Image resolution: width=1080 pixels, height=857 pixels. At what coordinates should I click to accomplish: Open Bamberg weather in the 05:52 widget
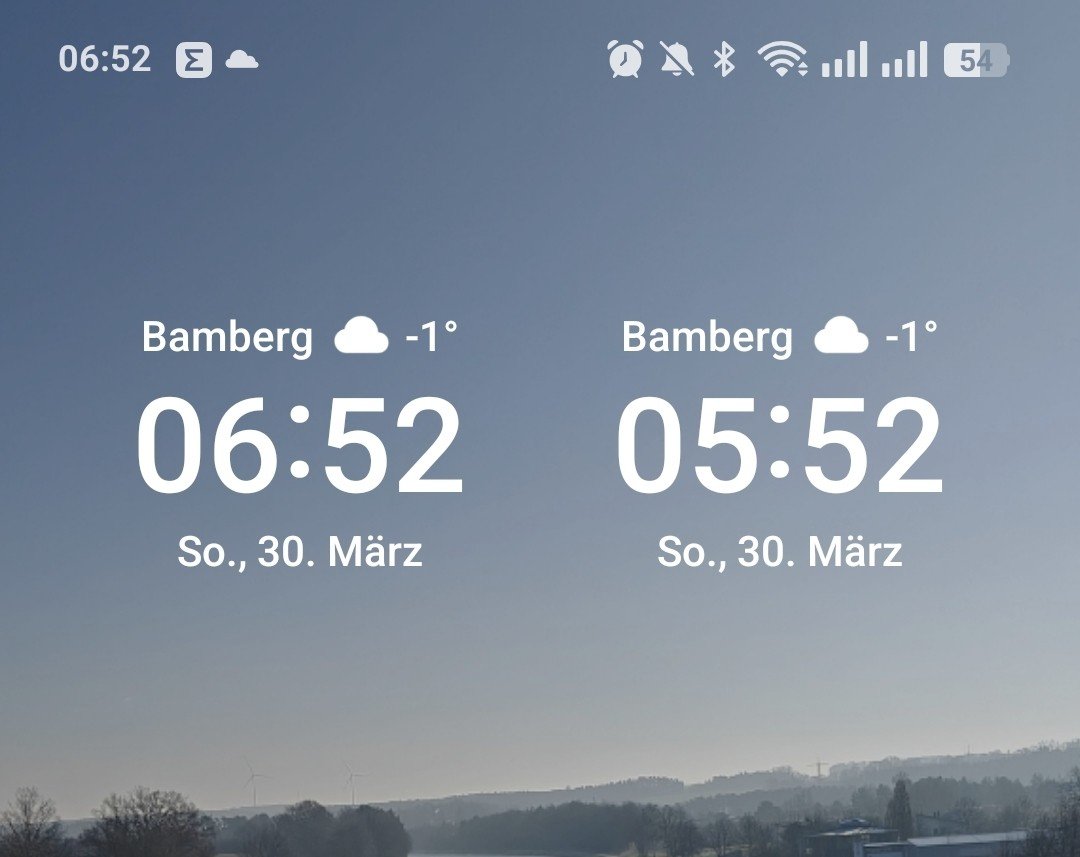779,337
